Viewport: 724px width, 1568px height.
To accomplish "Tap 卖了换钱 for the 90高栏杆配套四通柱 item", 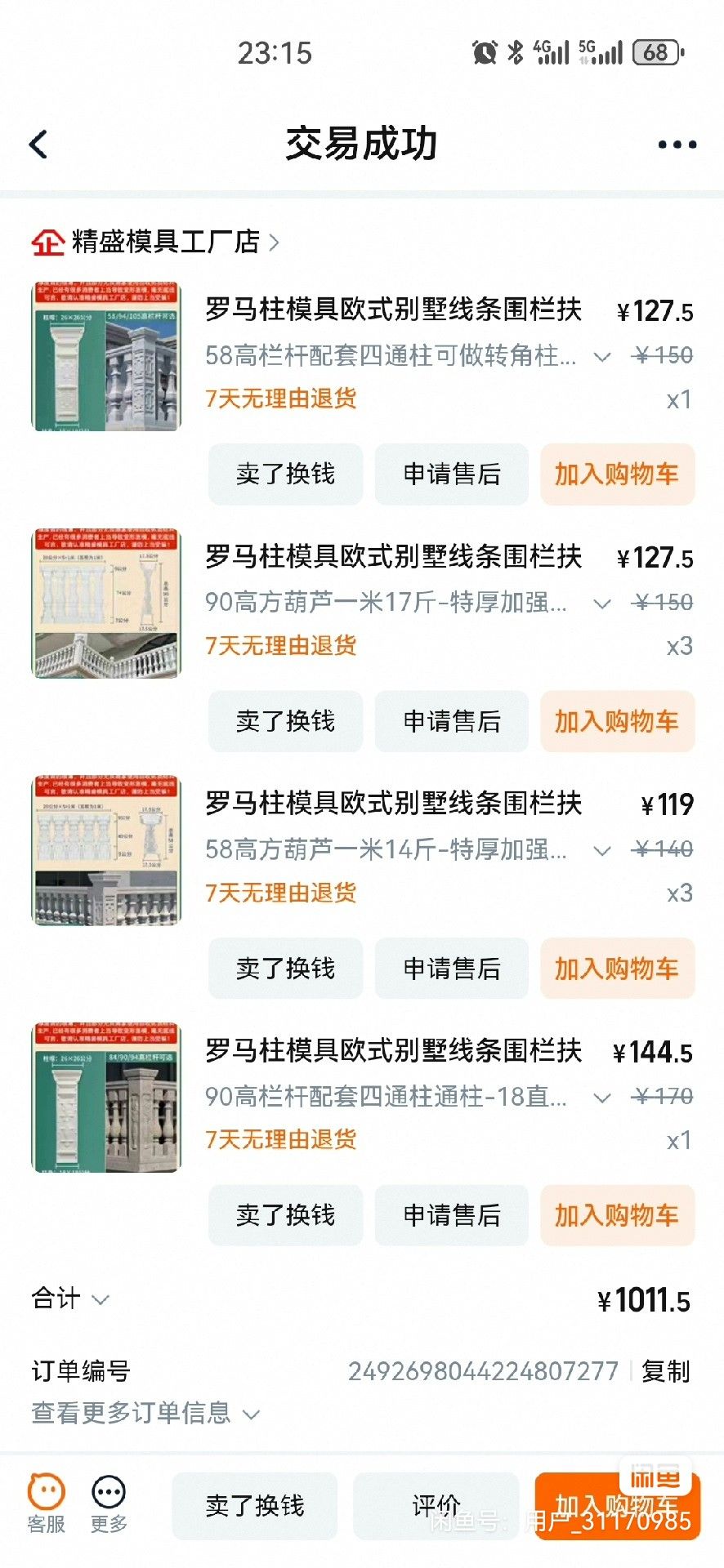I will (x=285, y=1215).
